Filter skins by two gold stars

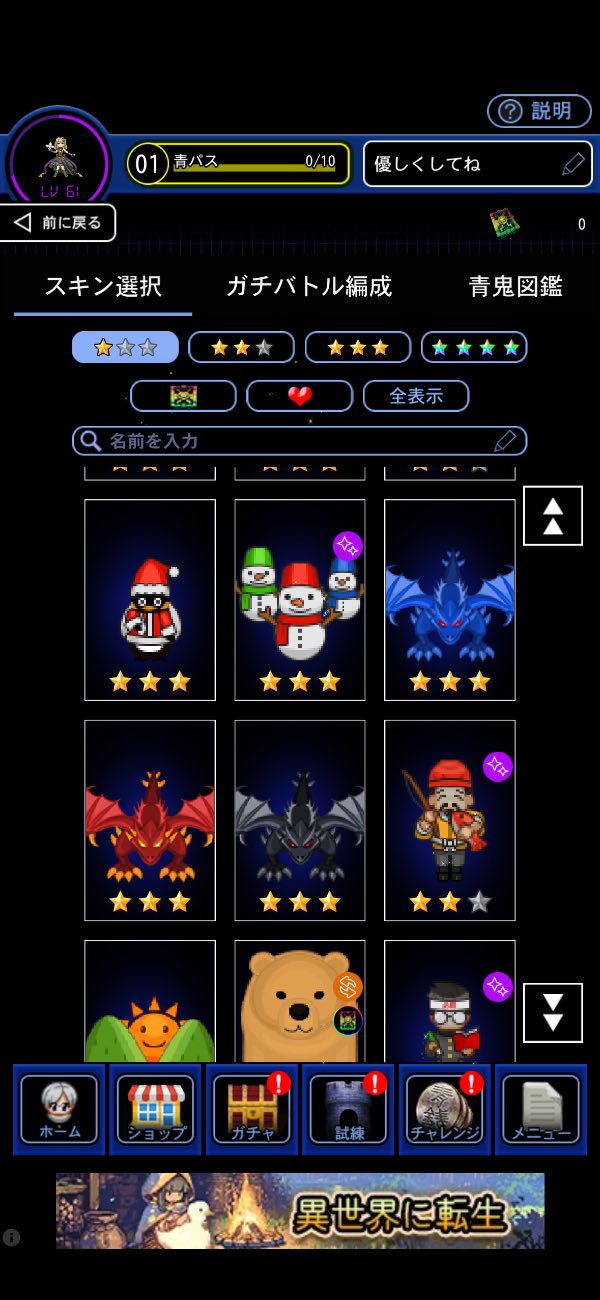241,347
